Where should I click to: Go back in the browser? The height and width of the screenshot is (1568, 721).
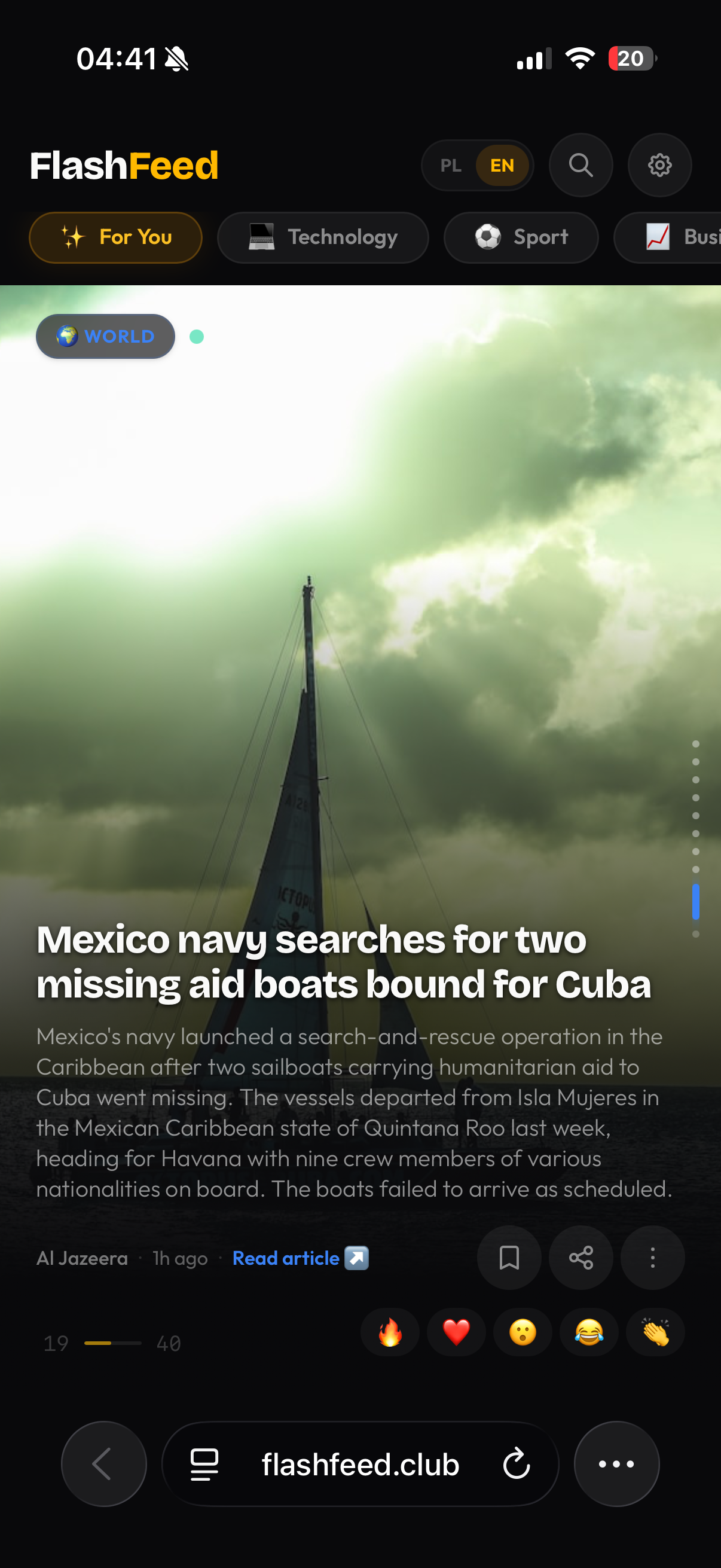104,1464
